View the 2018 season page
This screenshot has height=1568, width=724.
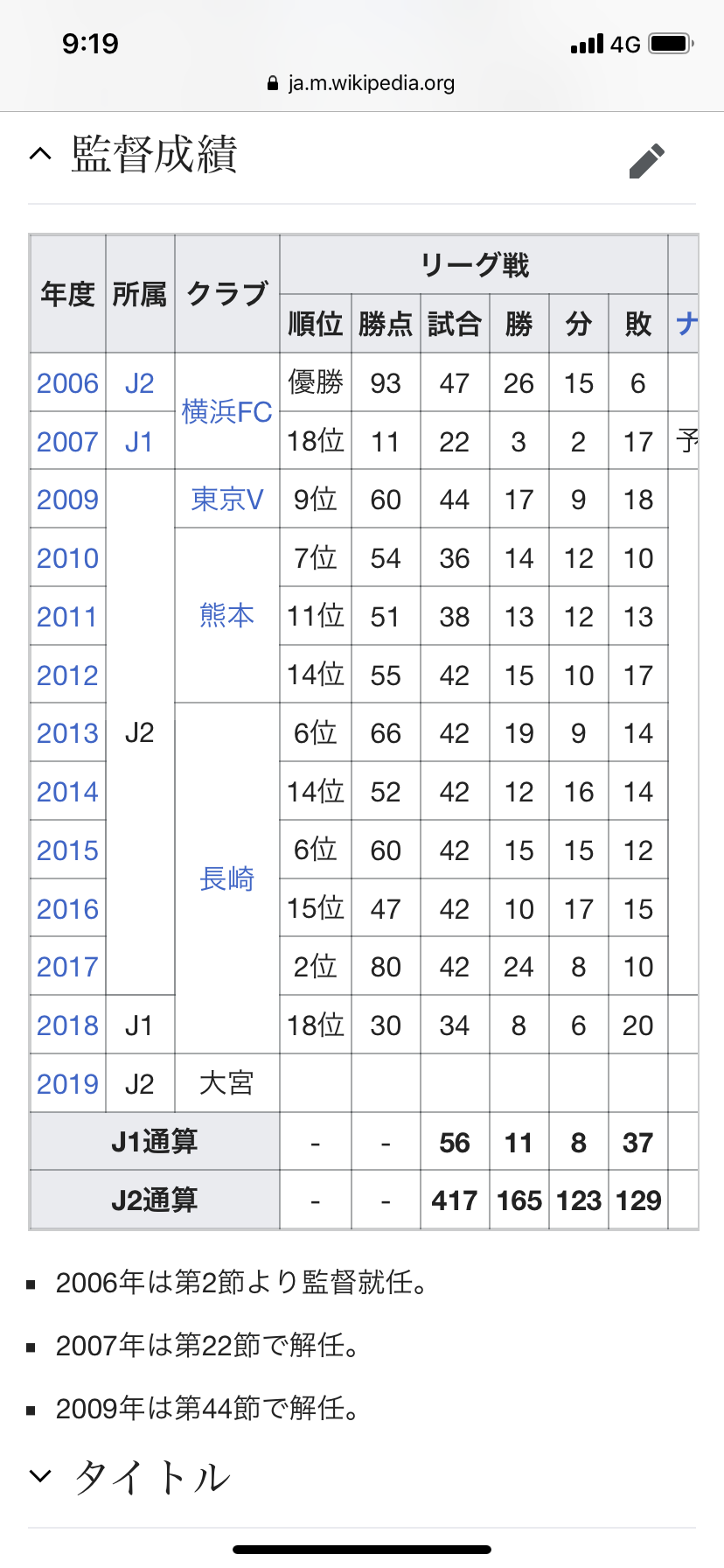point(67,1025)
